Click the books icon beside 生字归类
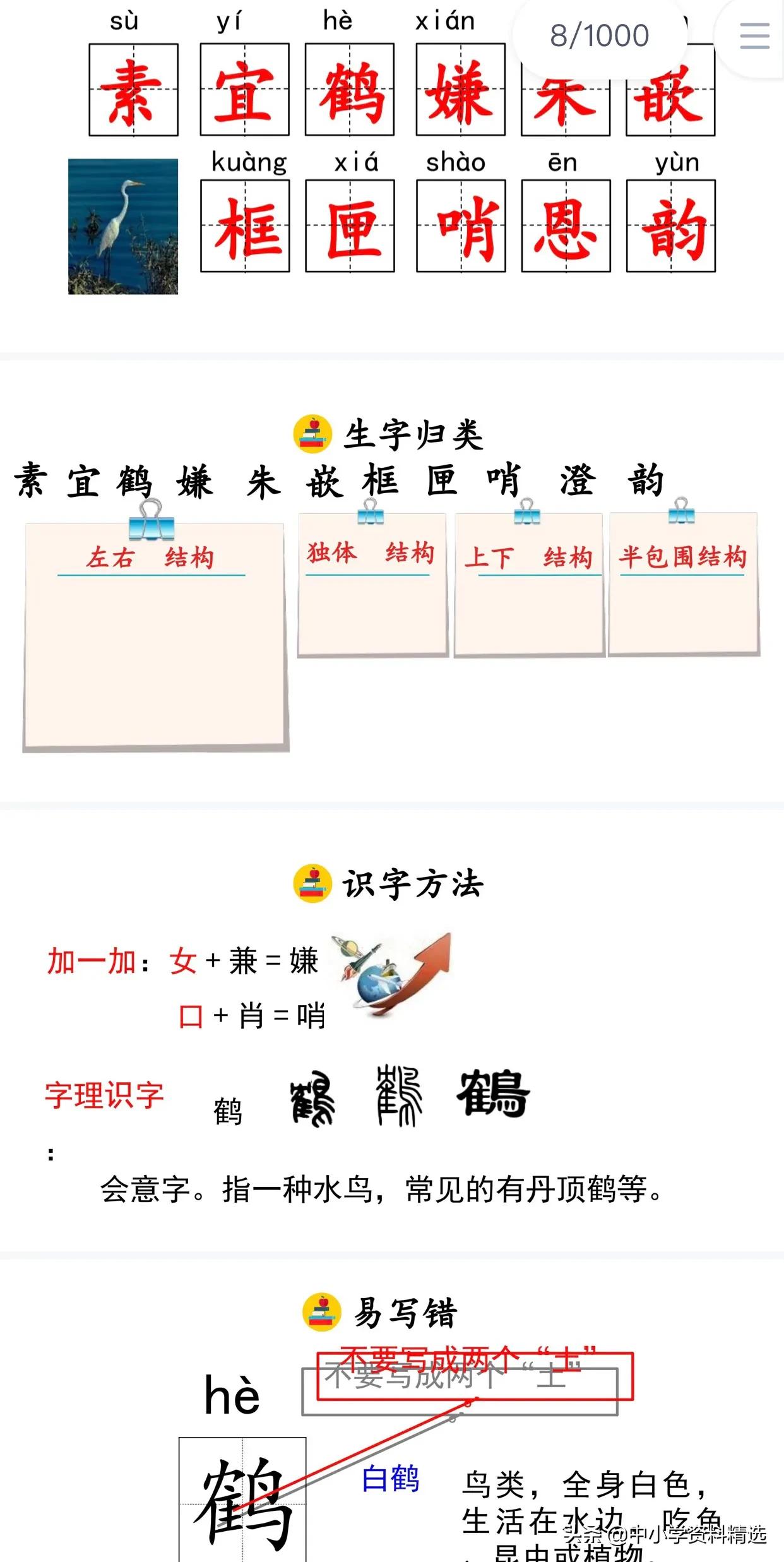784x1562 pixels. [x=313, y=433]
